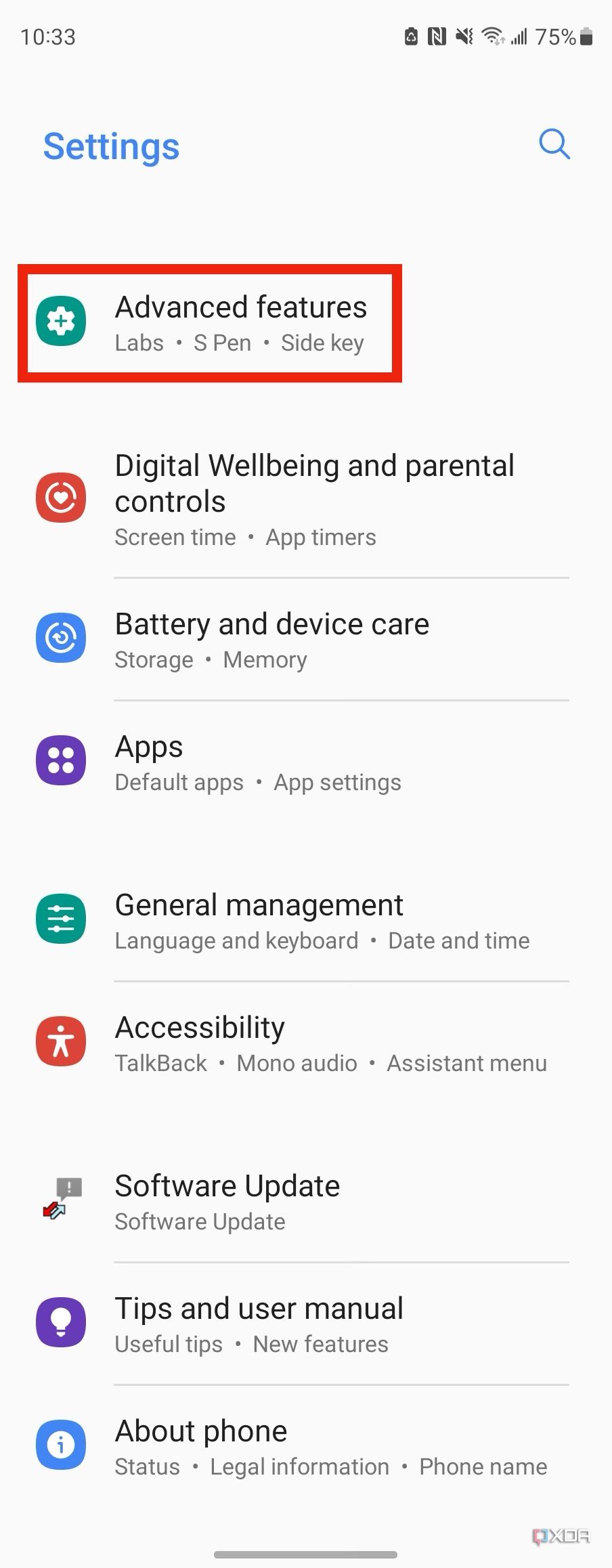Tap the Wi-Fi status bar icon

point(492,37)
